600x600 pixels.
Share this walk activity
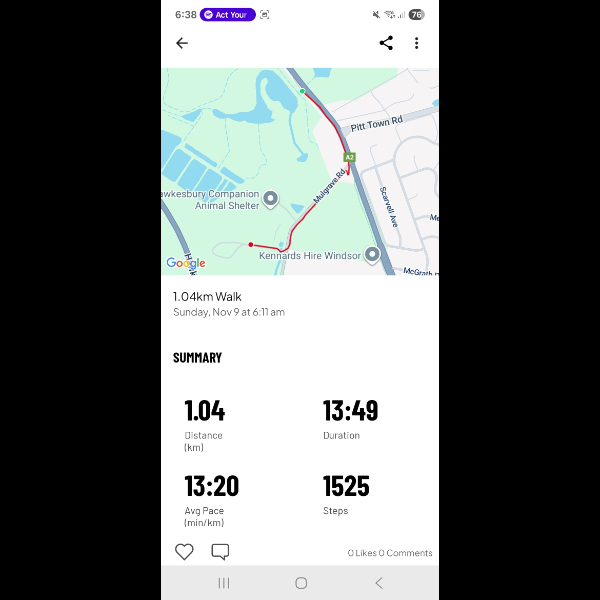click(386, 43)
